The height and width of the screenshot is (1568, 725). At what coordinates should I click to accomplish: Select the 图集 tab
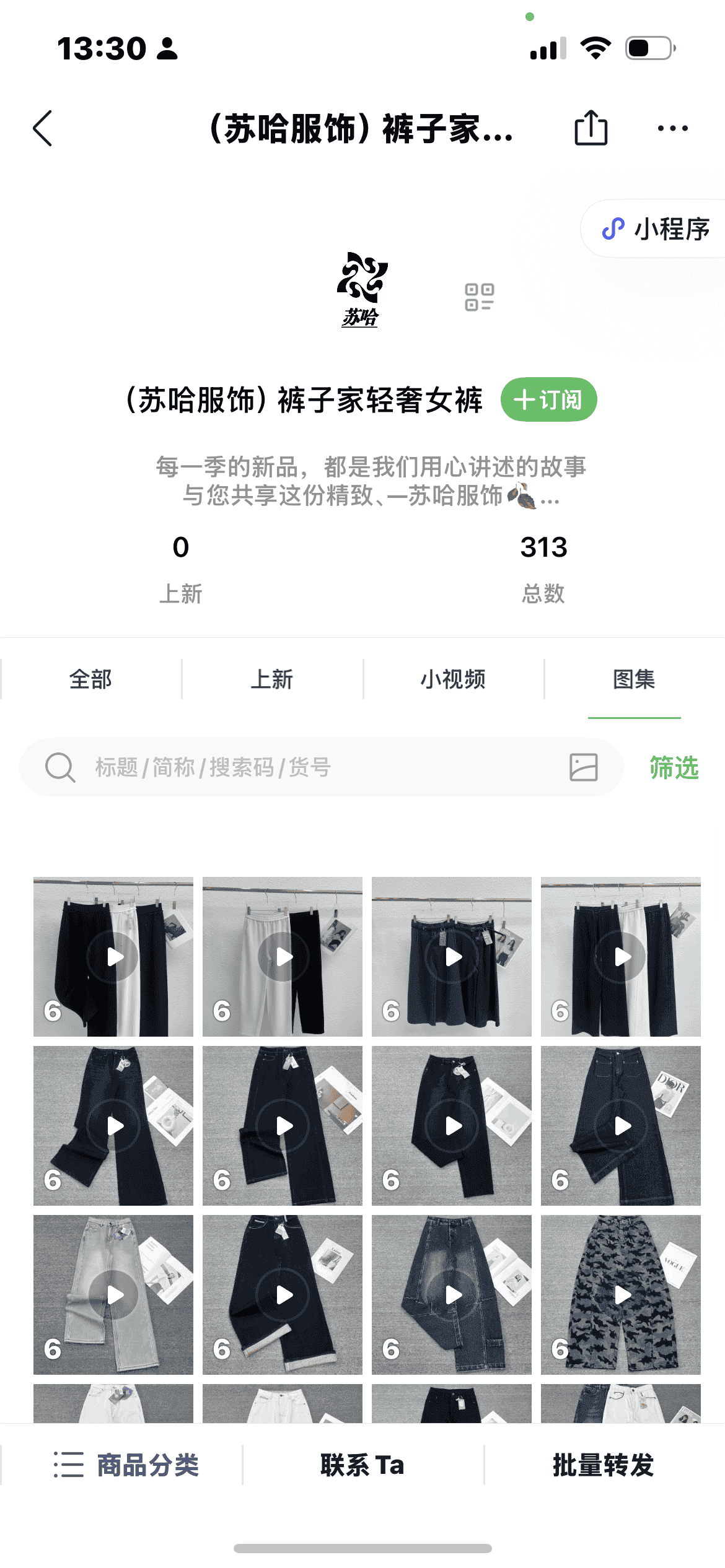[634, 679]
